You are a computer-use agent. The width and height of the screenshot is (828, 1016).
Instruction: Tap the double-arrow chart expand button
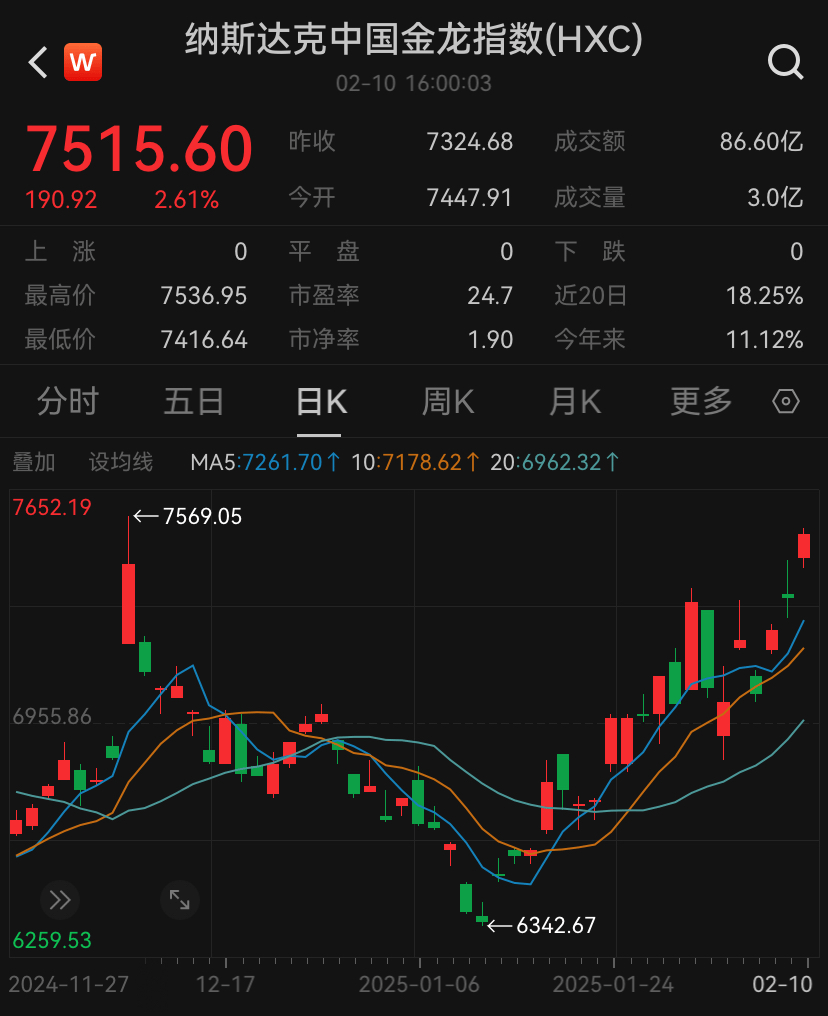click(x=59, y=900)
